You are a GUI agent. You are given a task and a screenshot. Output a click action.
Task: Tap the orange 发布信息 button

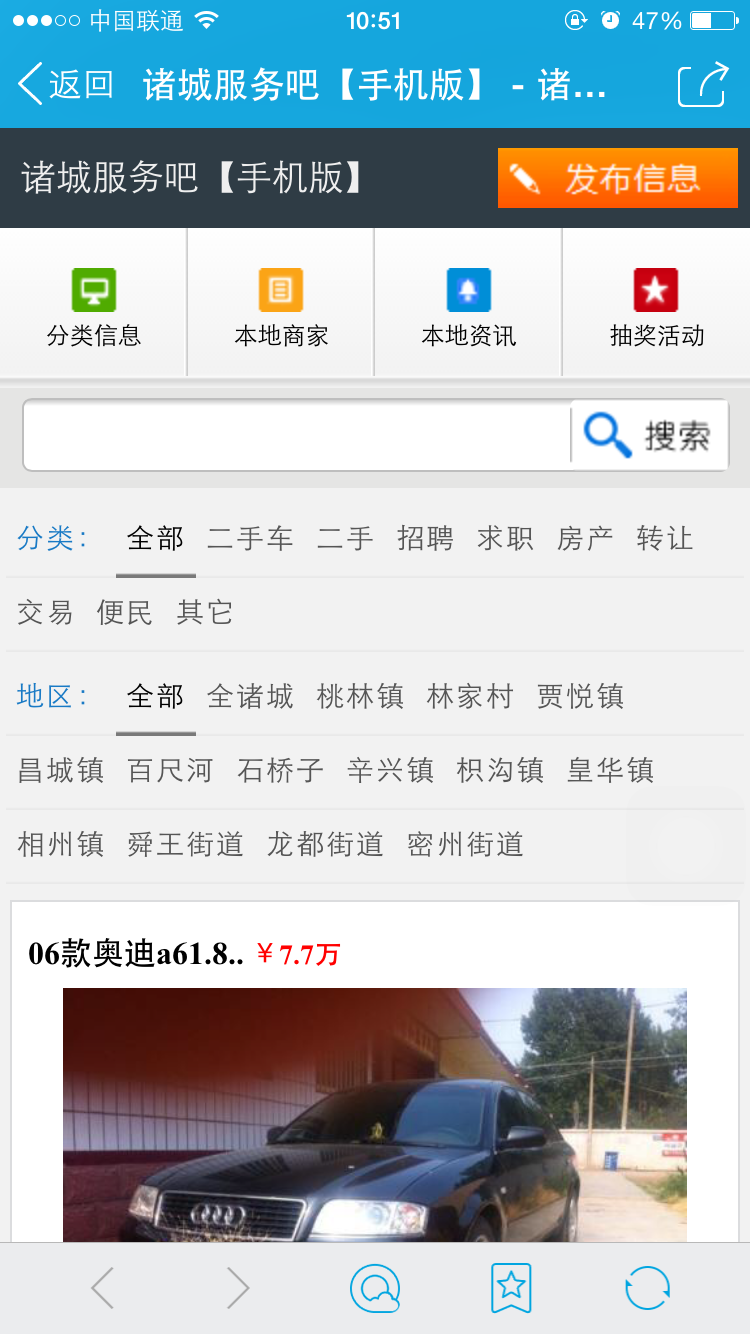point(617,178)
